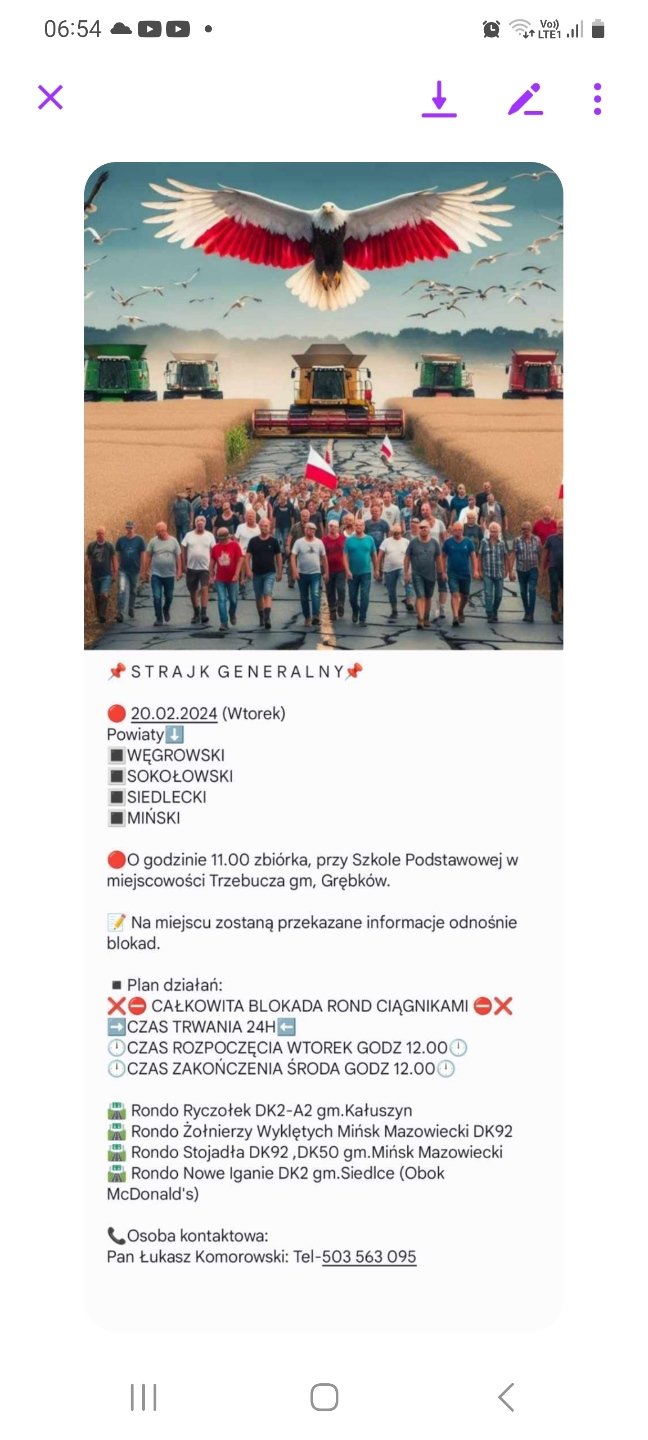Close the image viewer

[50, 97]
